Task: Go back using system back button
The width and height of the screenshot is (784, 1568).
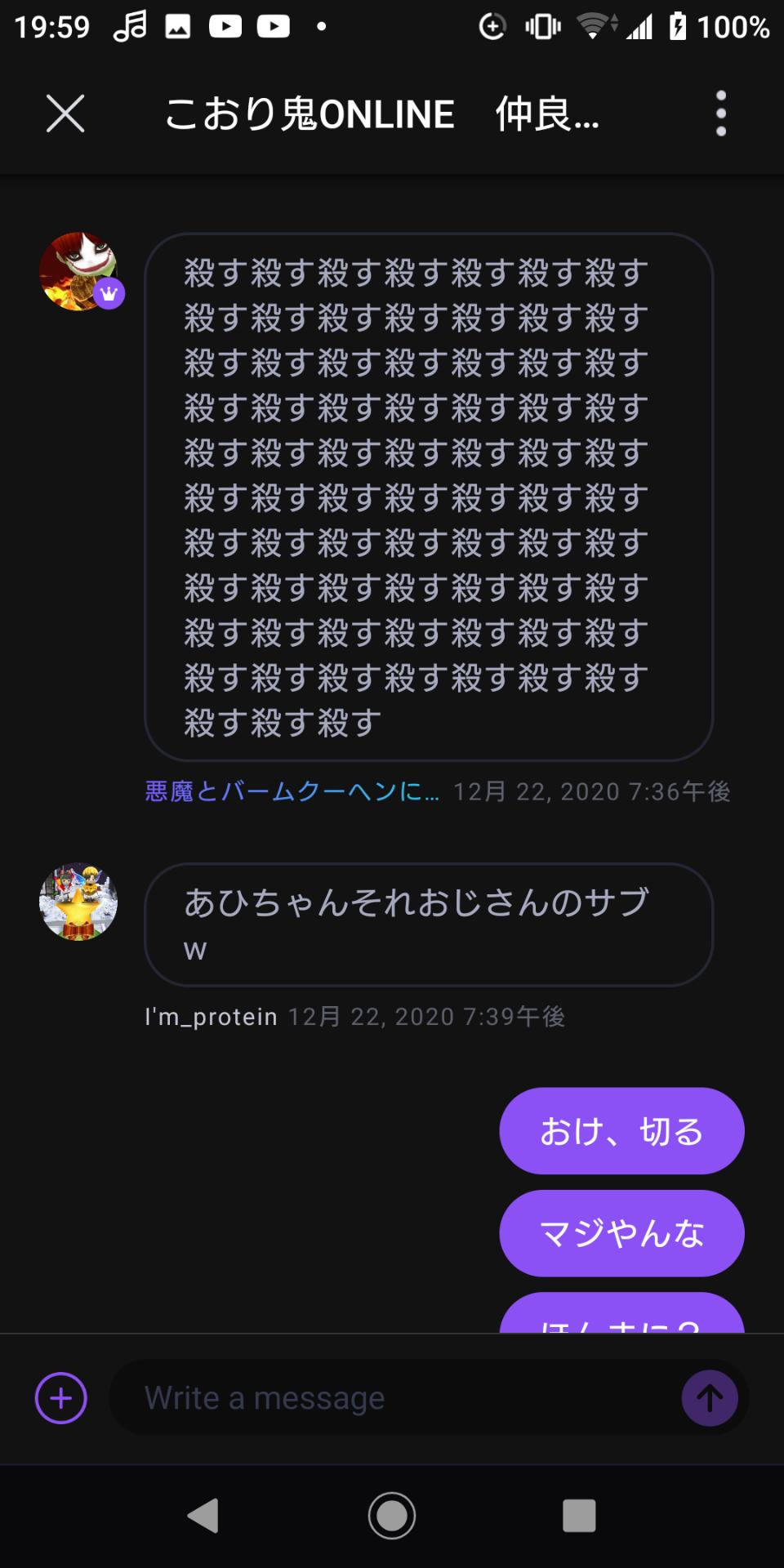Action: click(x=203, y=1516)
